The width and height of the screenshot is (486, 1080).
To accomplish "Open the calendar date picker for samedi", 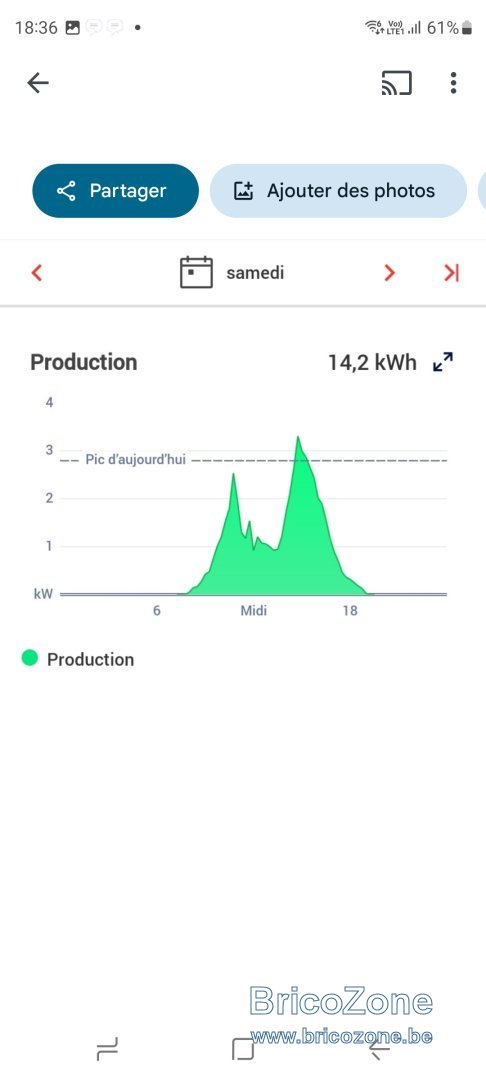I will click(x=232, y=273).
